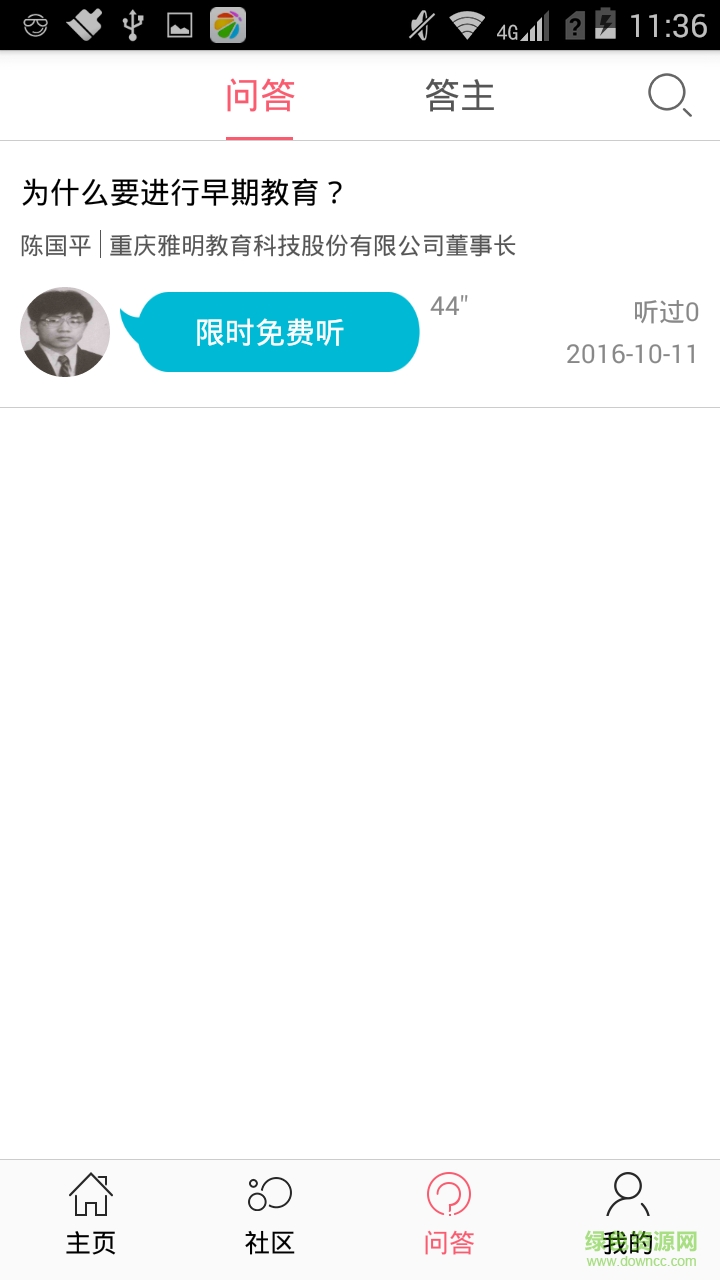Go to the 主页 home tab

point(91,1214)
